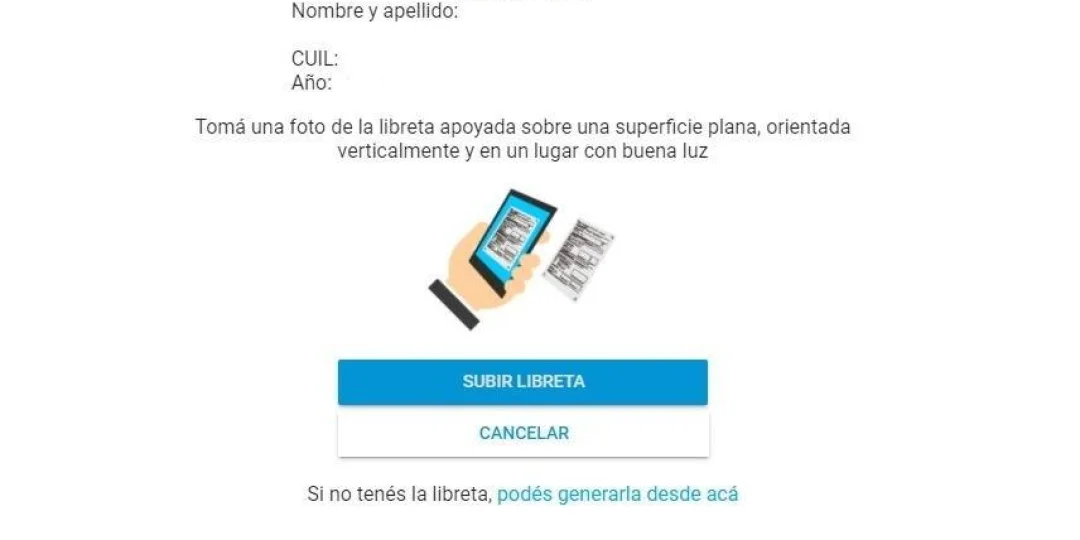Cancel with the CANCELAR button
This screenshot has width=1080, height=540.
523,433
